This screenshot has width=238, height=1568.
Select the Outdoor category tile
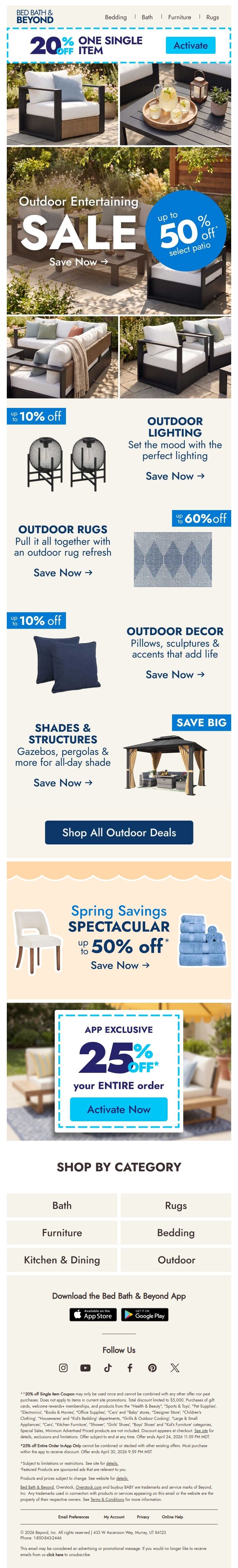point(176,1260)
